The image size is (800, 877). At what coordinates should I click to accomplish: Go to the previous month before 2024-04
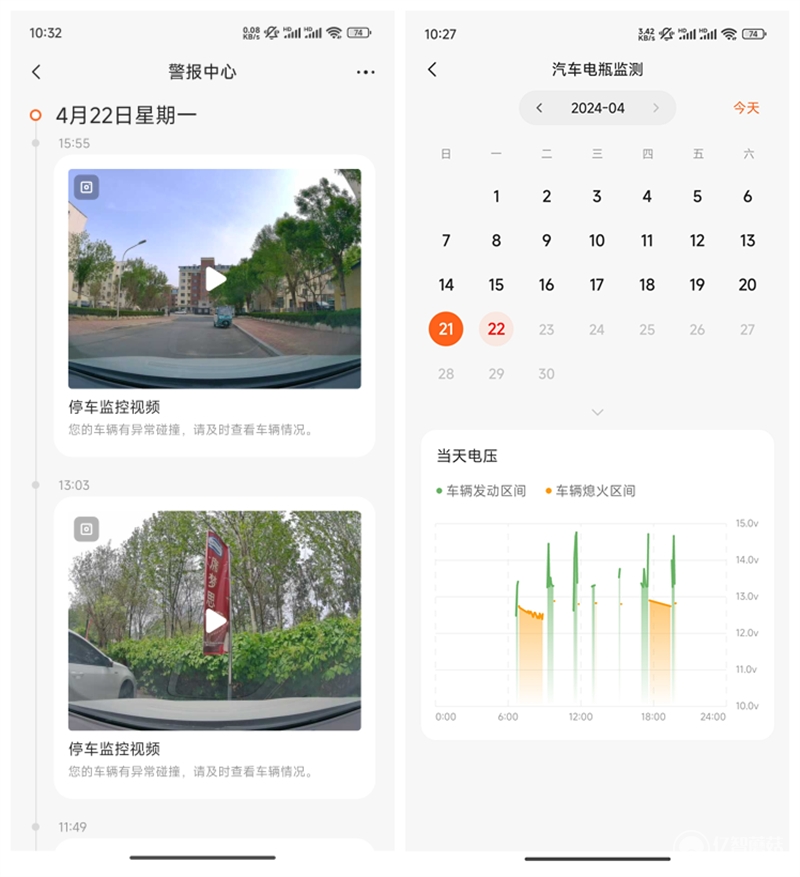539,108
